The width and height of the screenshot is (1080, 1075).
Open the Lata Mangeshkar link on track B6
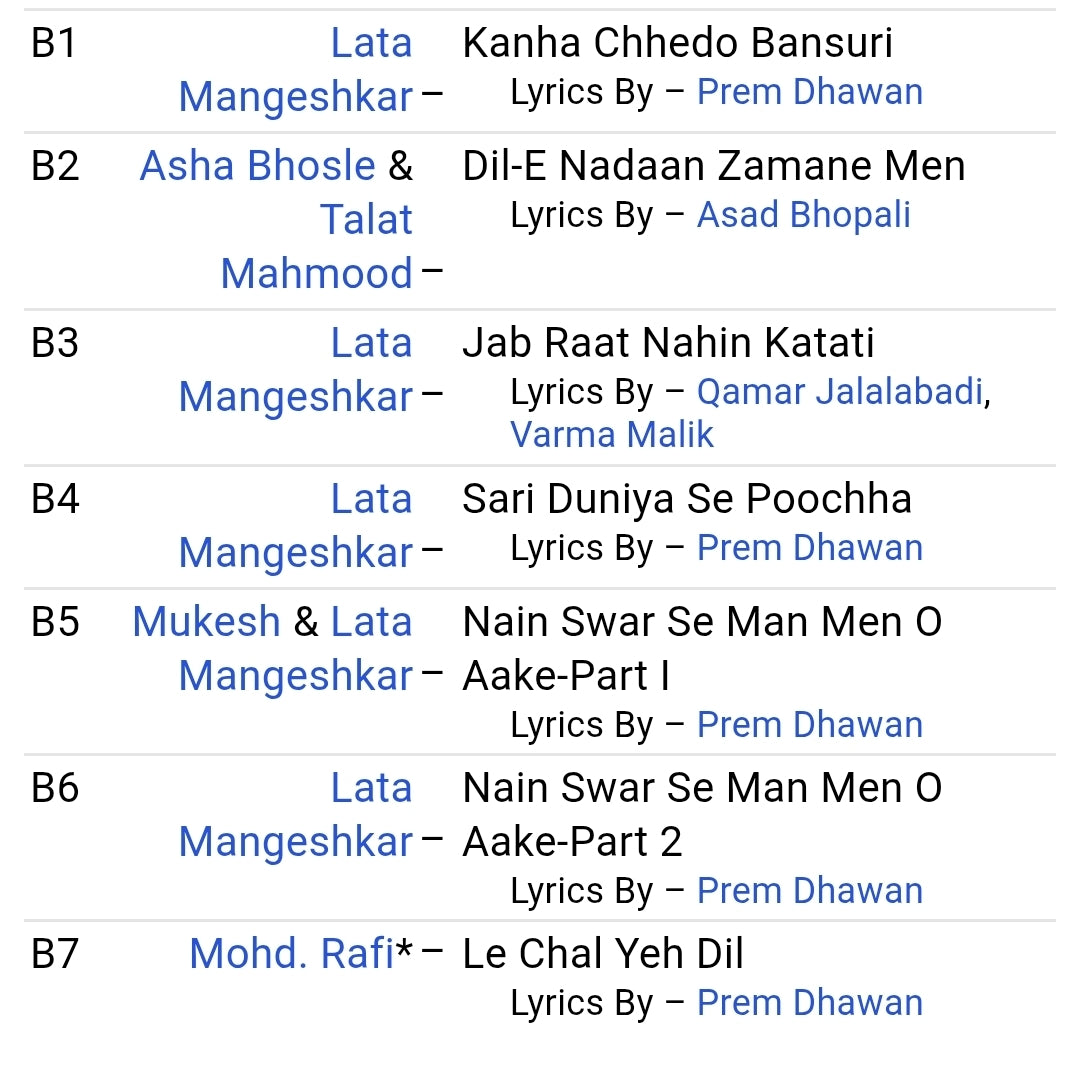point(296,842)
